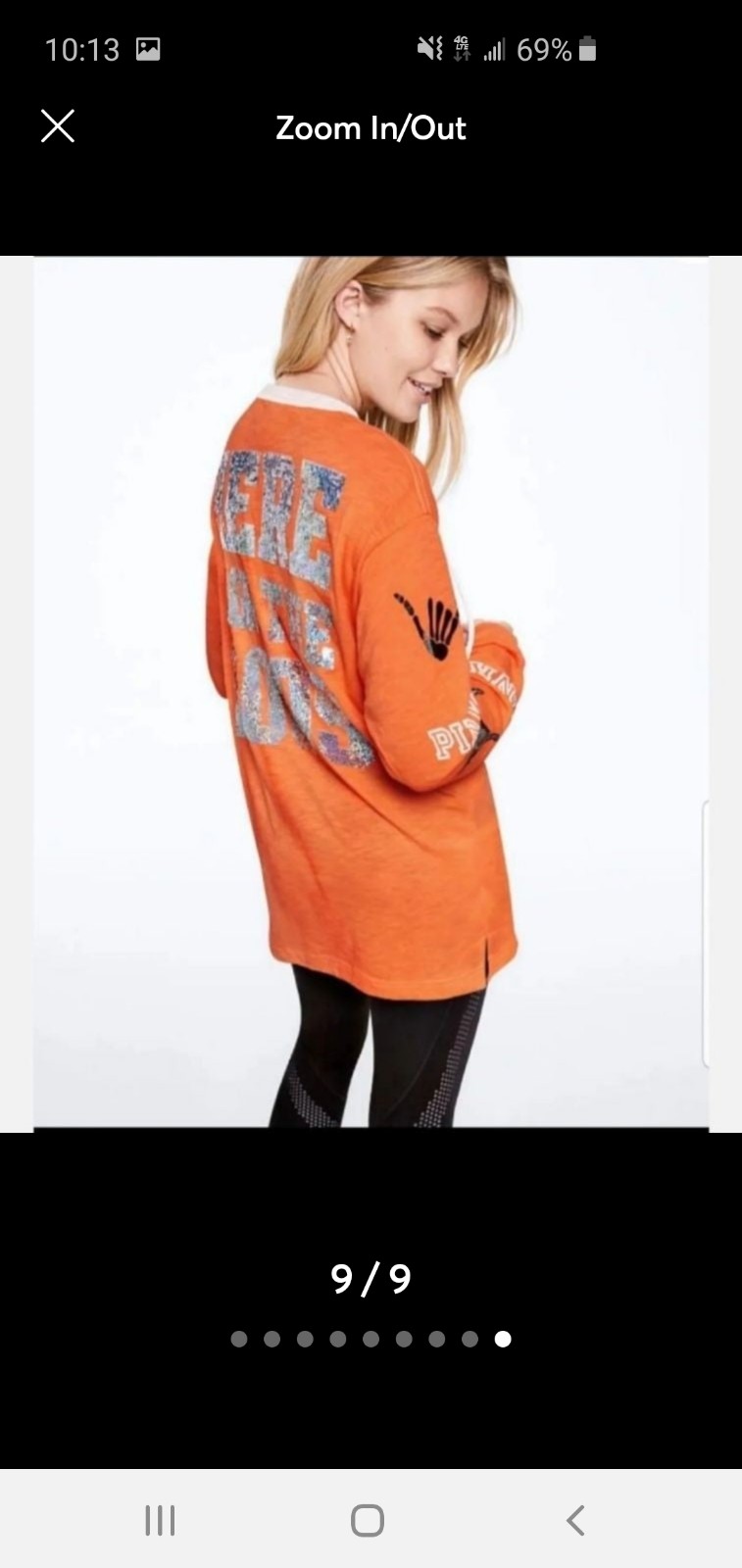The image size is (742, 1568).
Task: Open recent apps from navigation bar
Action: pos(160,1520)
